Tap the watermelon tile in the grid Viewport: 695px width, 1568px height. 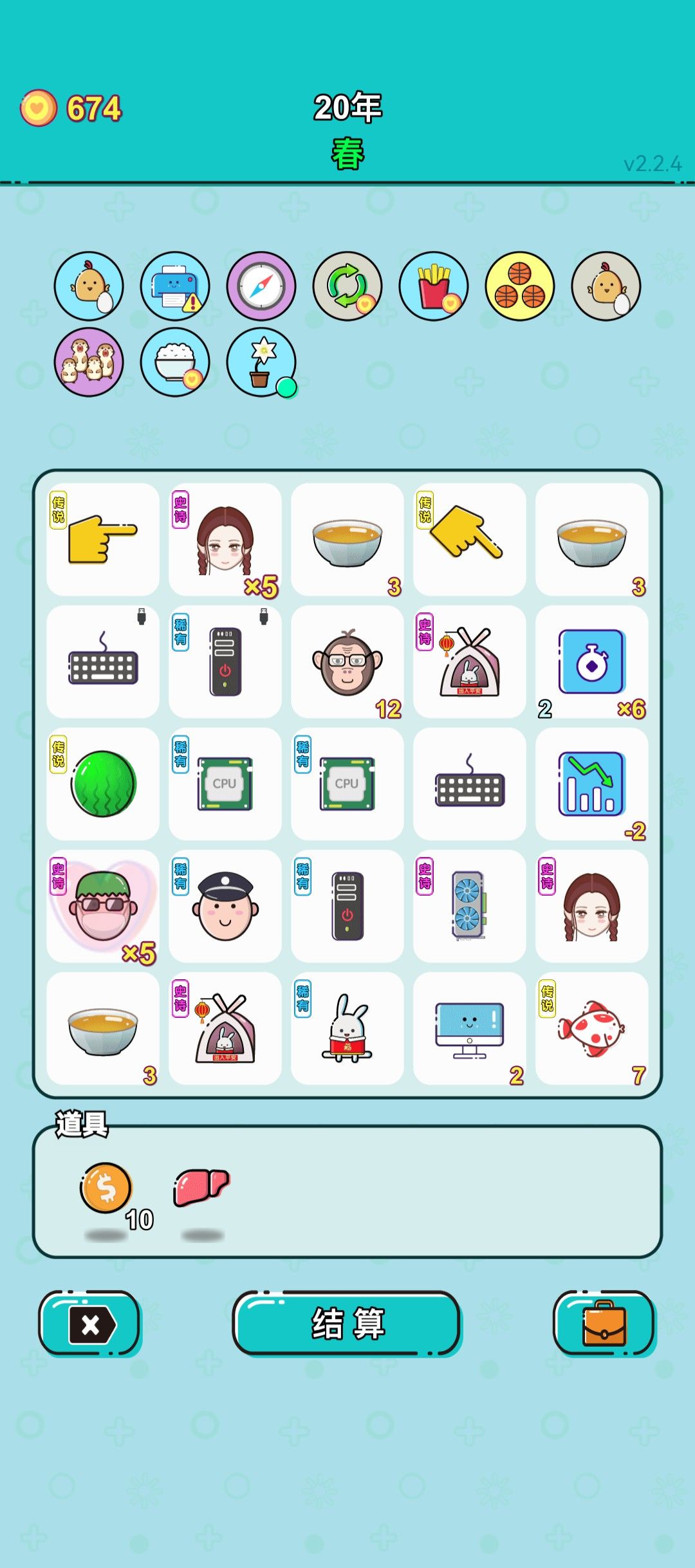pos(103,784)
